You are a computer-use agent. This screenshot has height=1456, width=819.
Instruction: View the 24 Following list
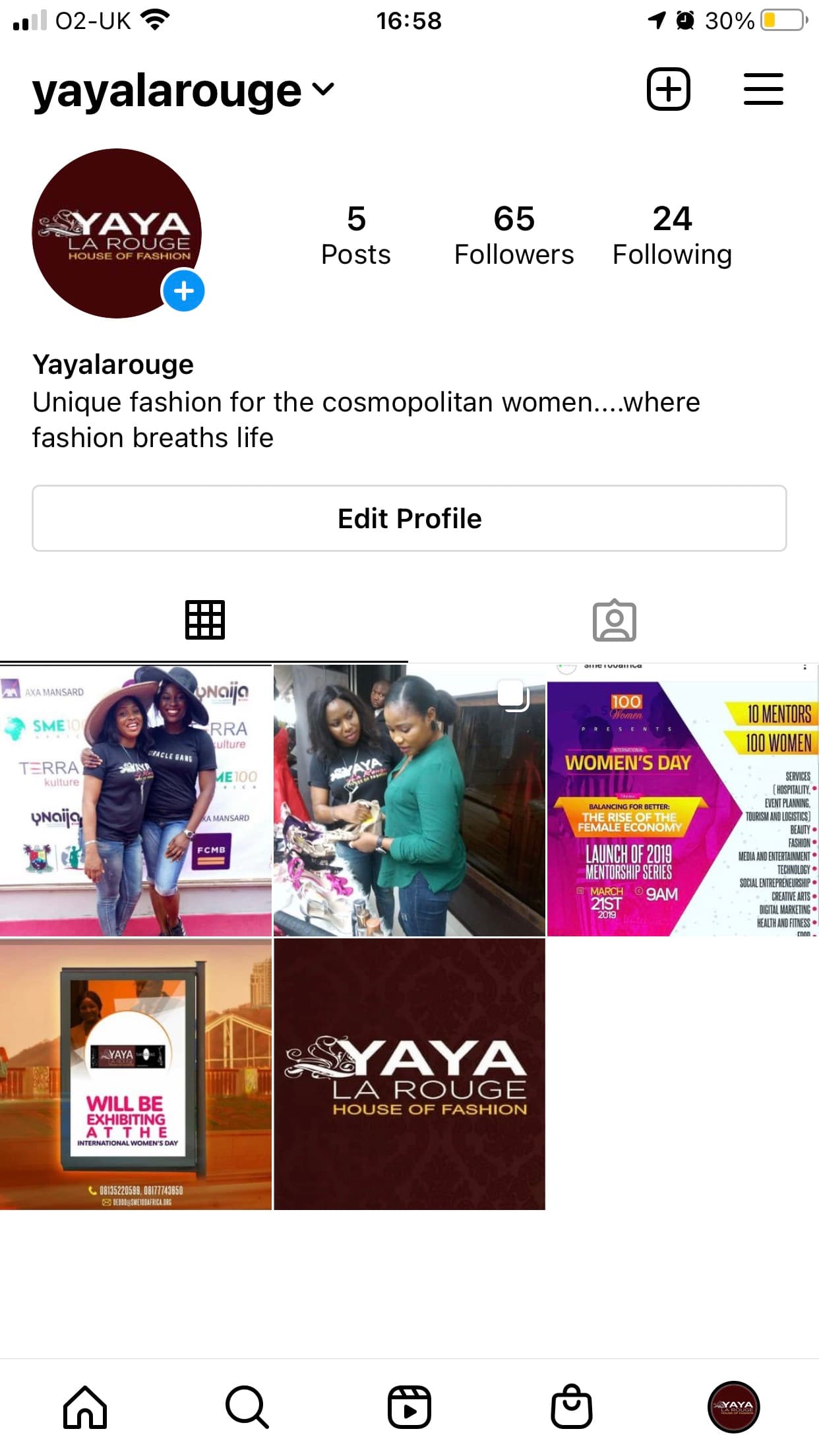click(x=671, y=235)
